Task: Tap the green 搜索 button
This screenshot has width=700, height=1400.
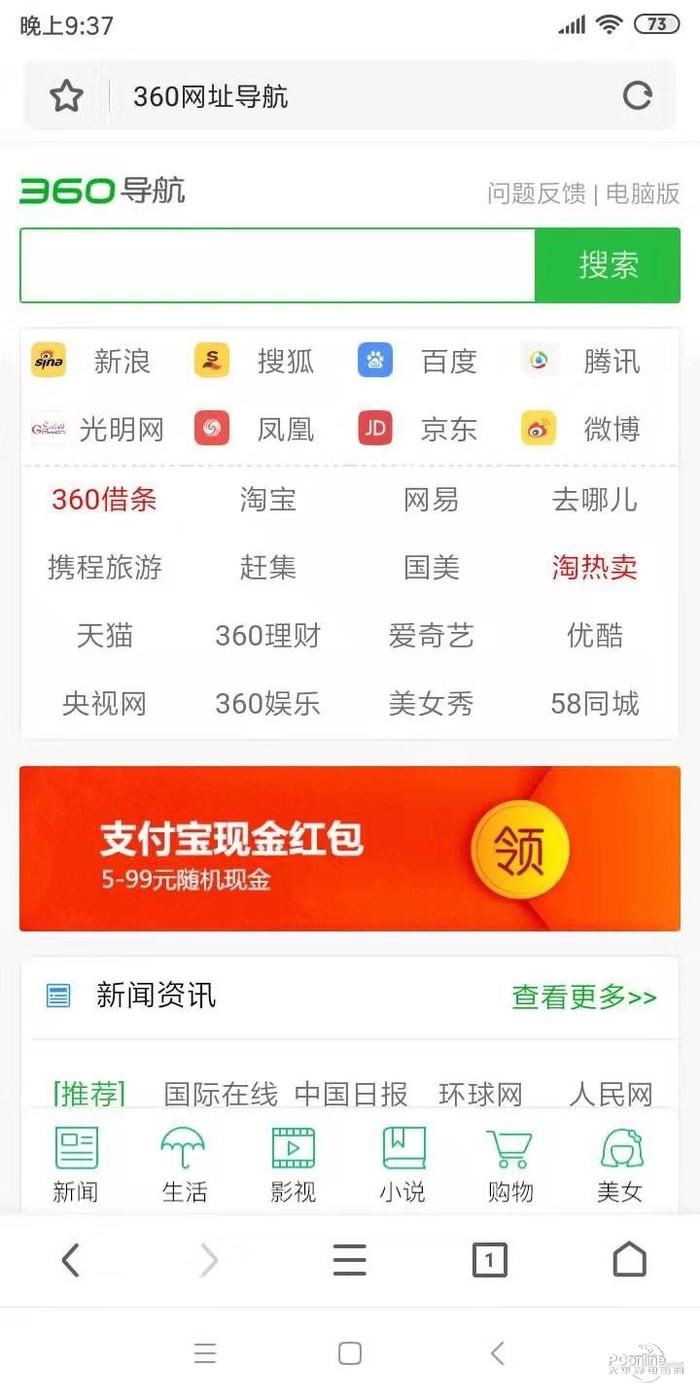Action: coord(607,265)
